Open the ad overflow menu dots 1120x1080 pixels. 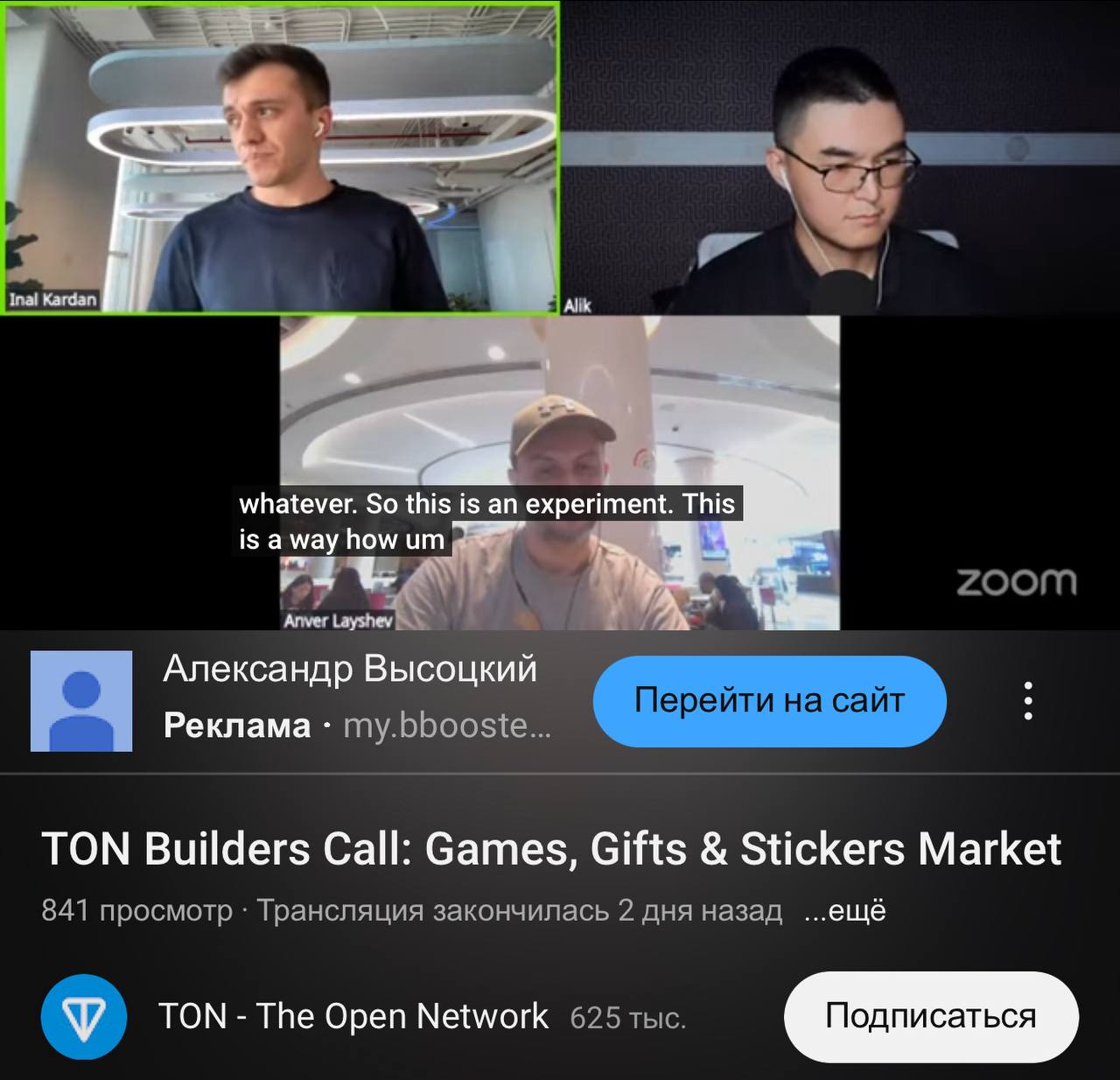pyautogui.click(x=1028, y=701)
